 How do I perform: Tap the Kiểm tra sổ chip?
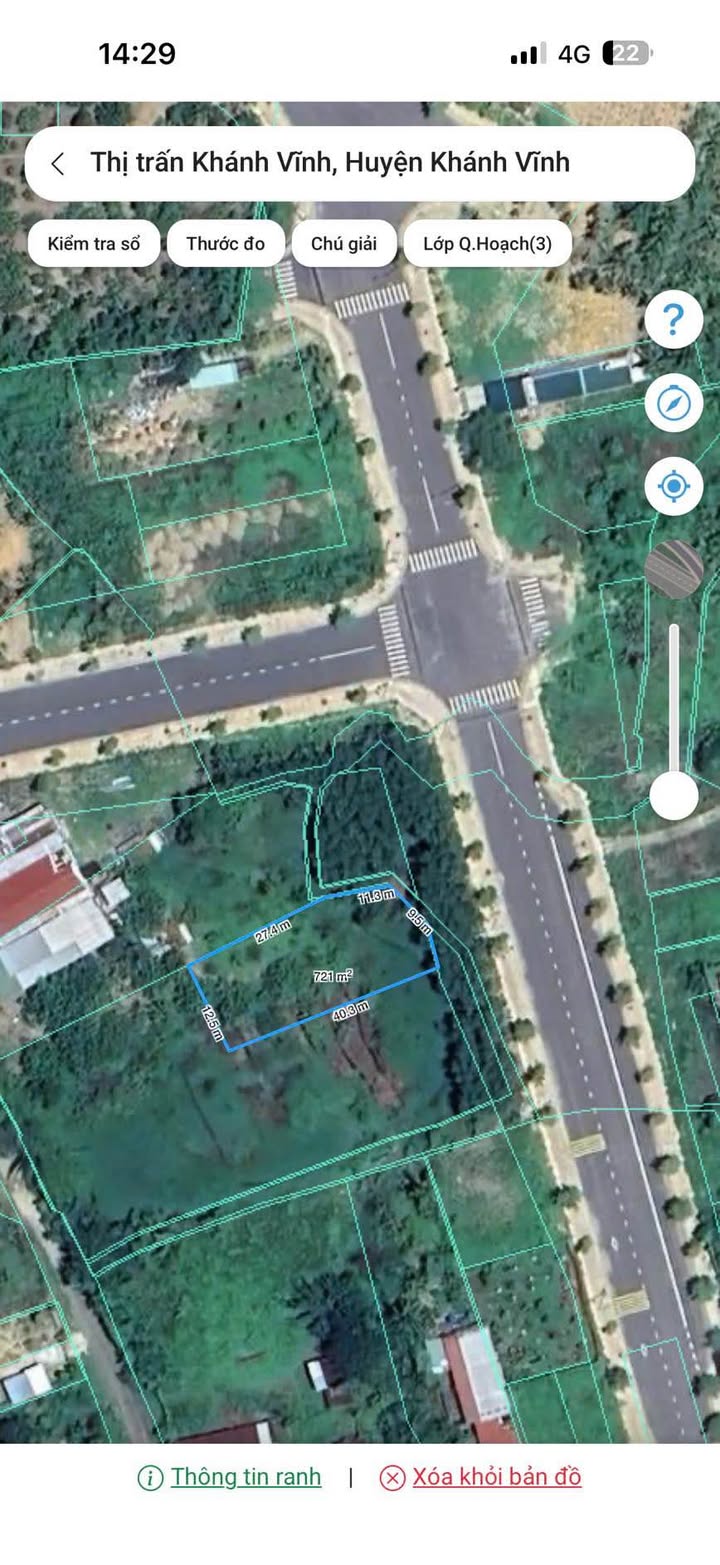94,244
